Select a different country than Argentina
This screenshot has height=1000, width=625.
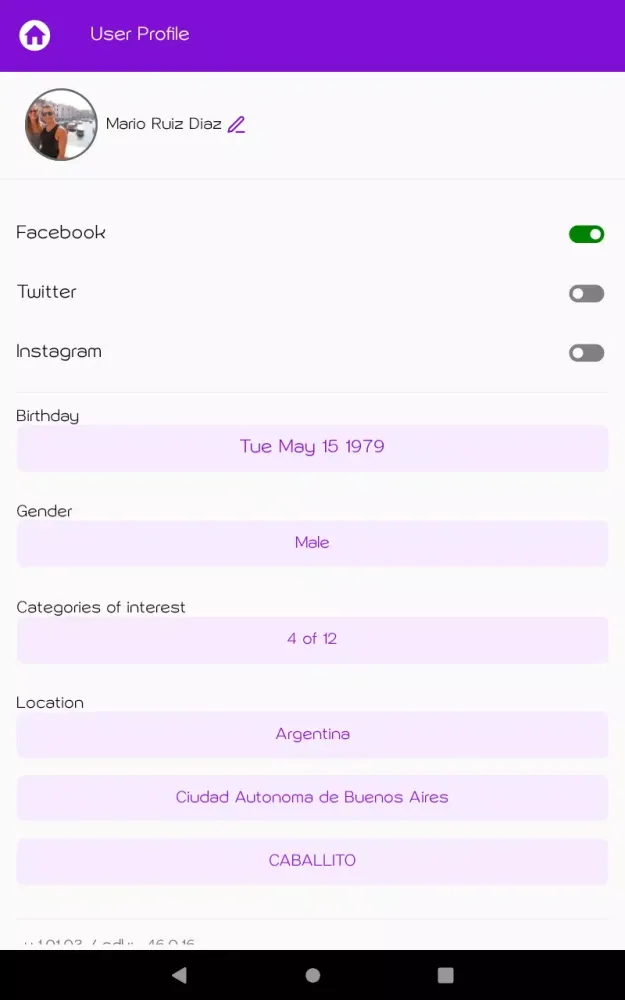312,734
